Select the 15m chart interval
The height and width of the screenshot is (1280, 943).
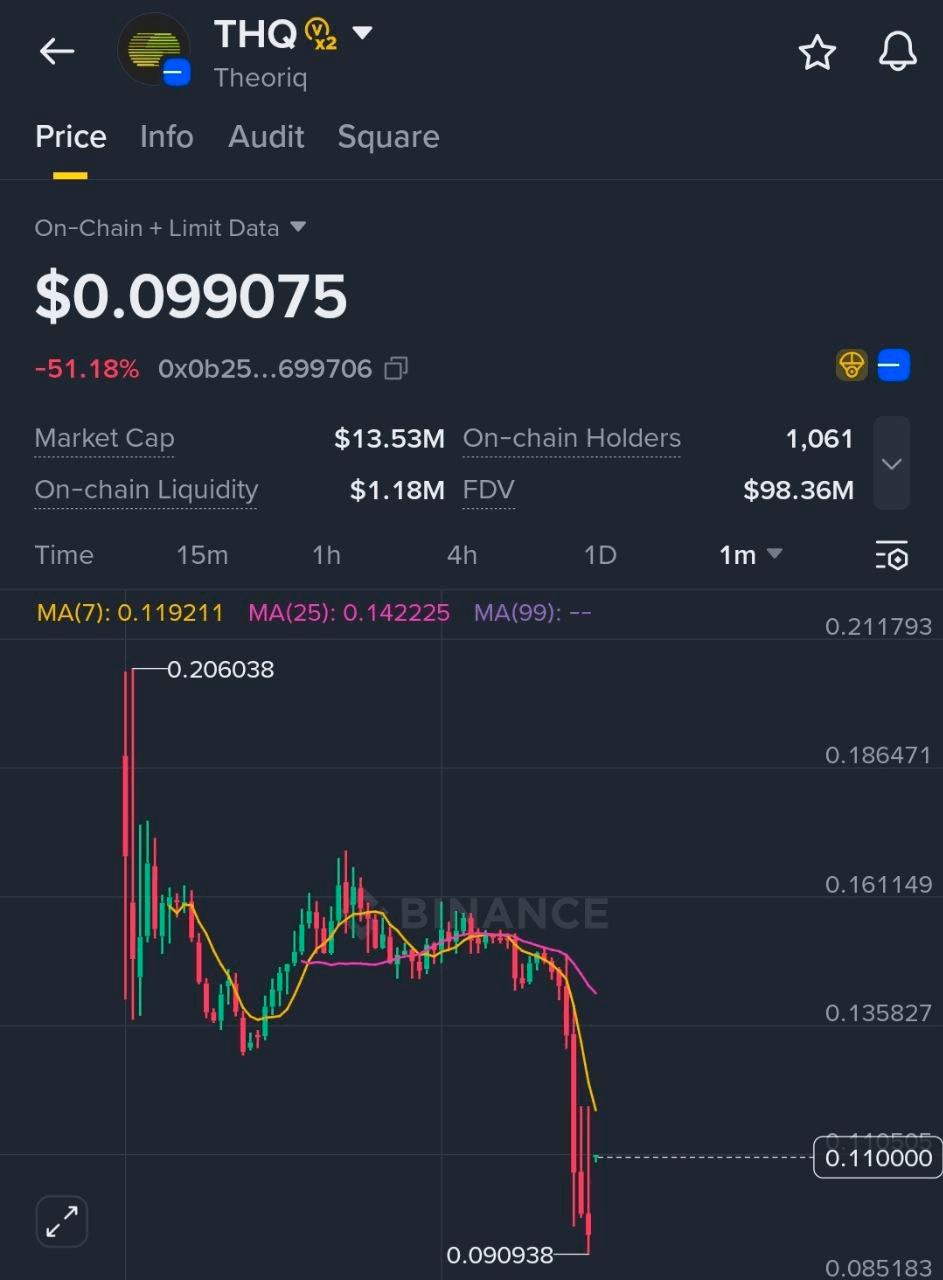click(x=202, y=555)
